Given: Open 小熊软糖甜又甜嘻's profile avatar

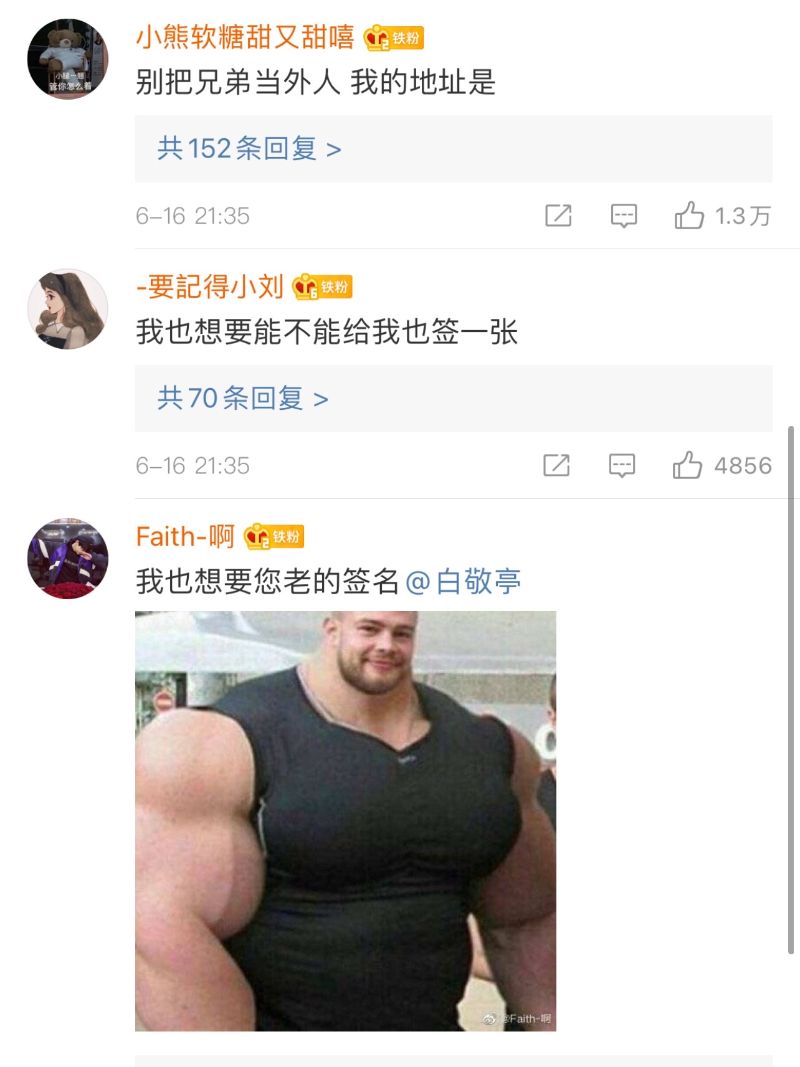Looking at the screenshot, I should pos(67,59).
